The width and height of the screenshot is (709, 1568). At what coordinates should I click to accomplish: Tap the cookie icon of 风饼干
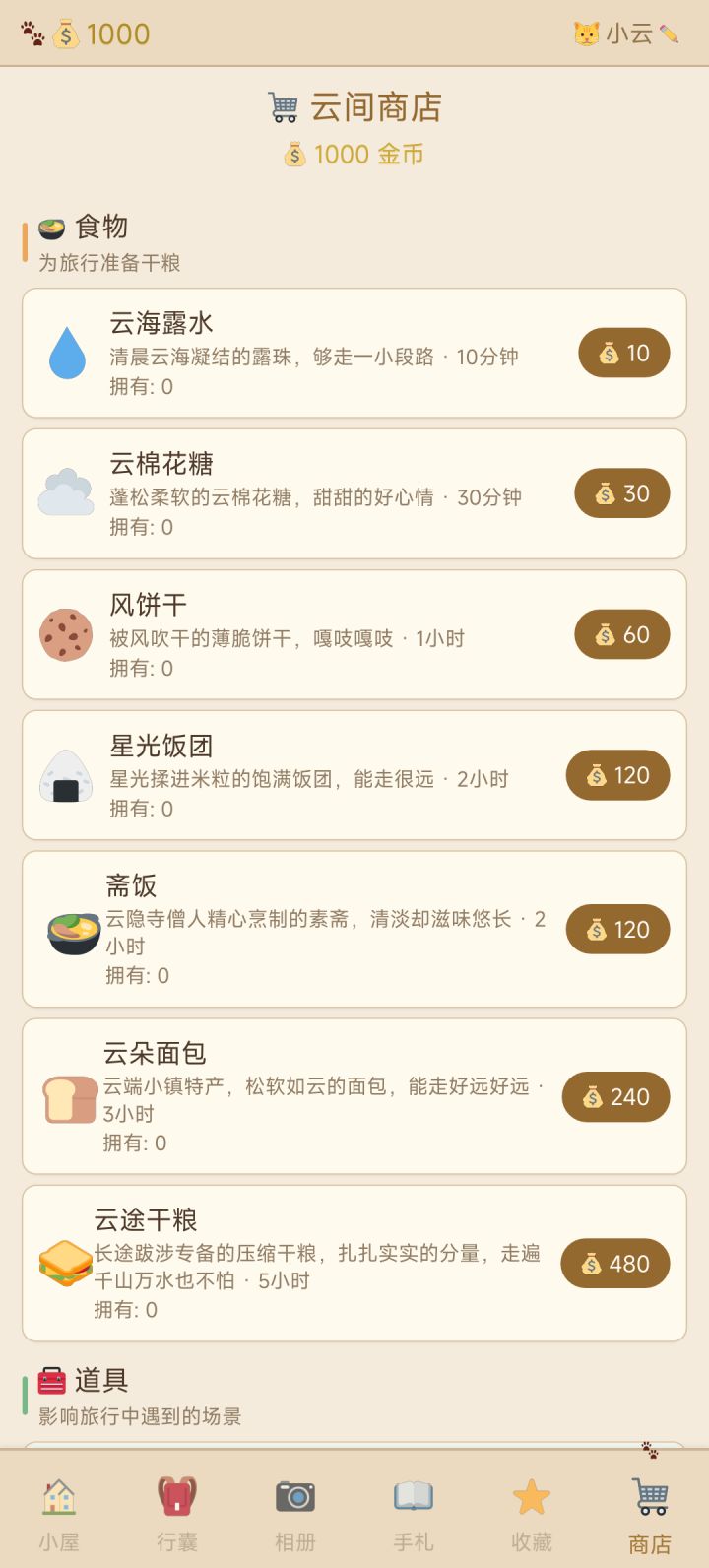pos(65,635)
